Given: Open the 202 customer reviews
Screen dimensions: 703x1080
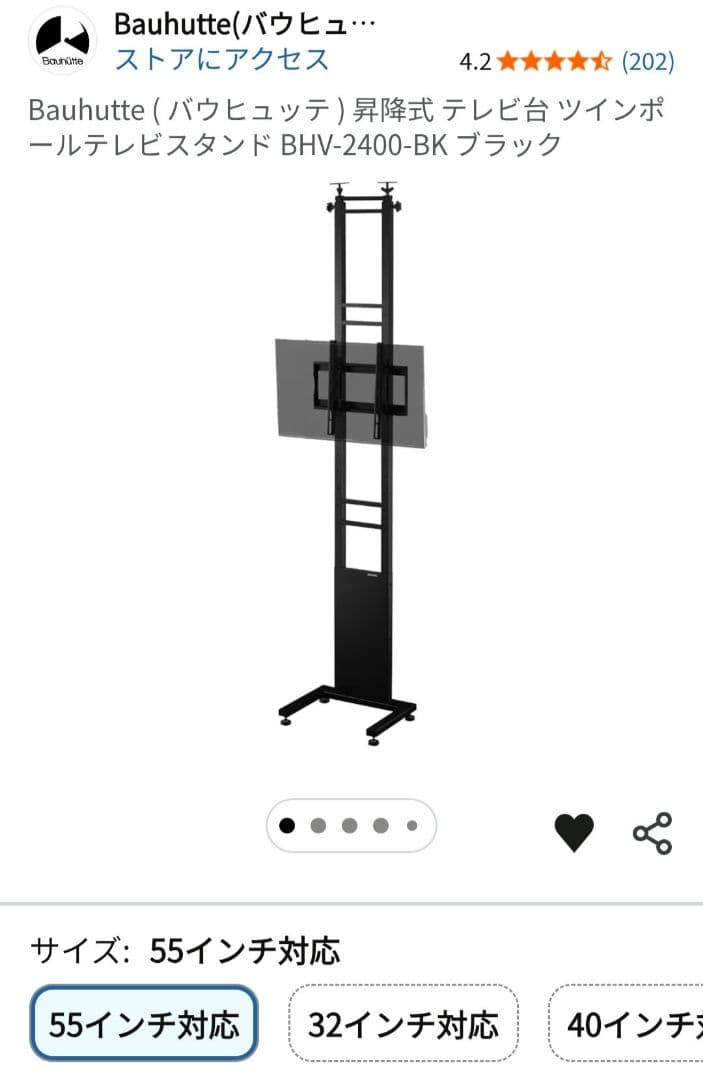Looking at the screenshot, I should click(648, 62).
